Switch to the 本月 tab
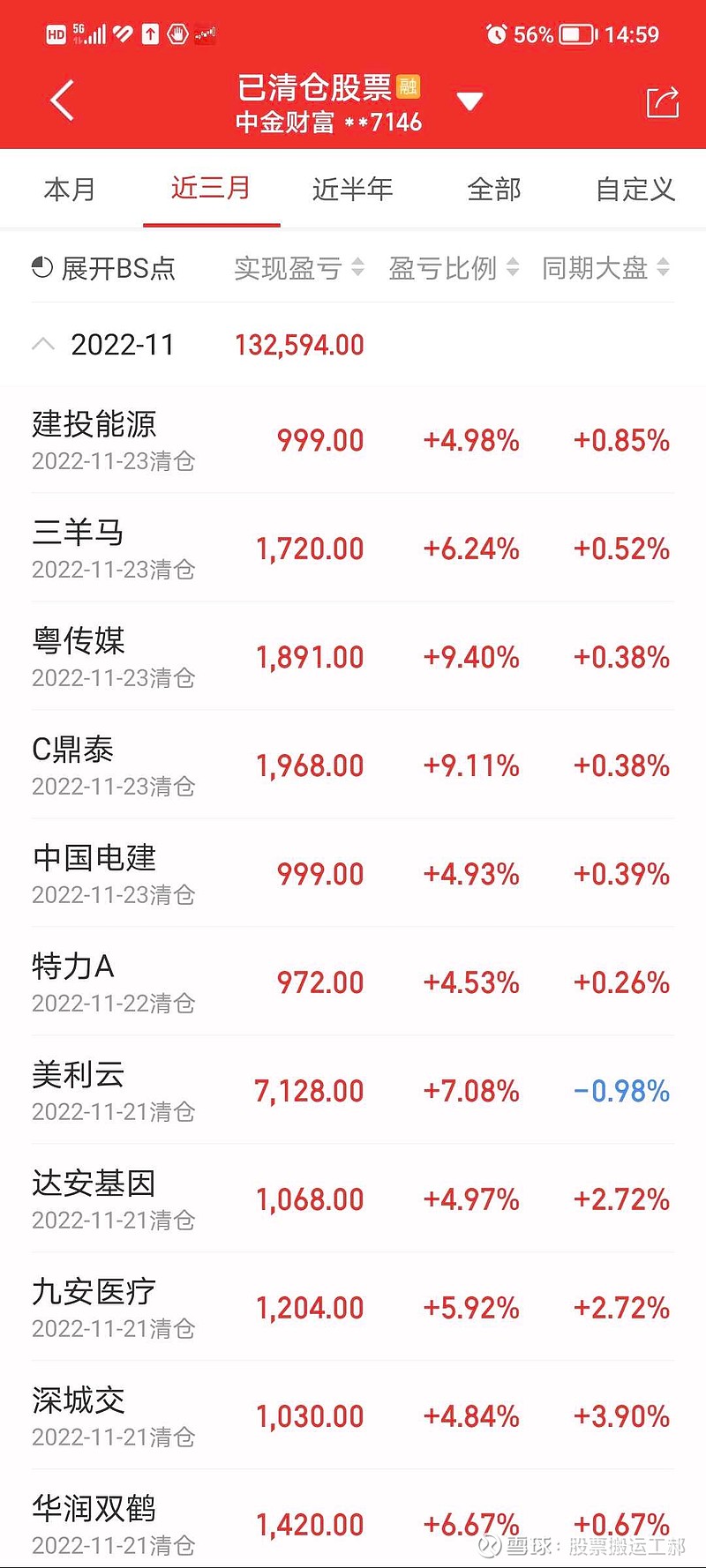Image resolution: width=706 pixels, height=1568 pixels. pos(70,189)
